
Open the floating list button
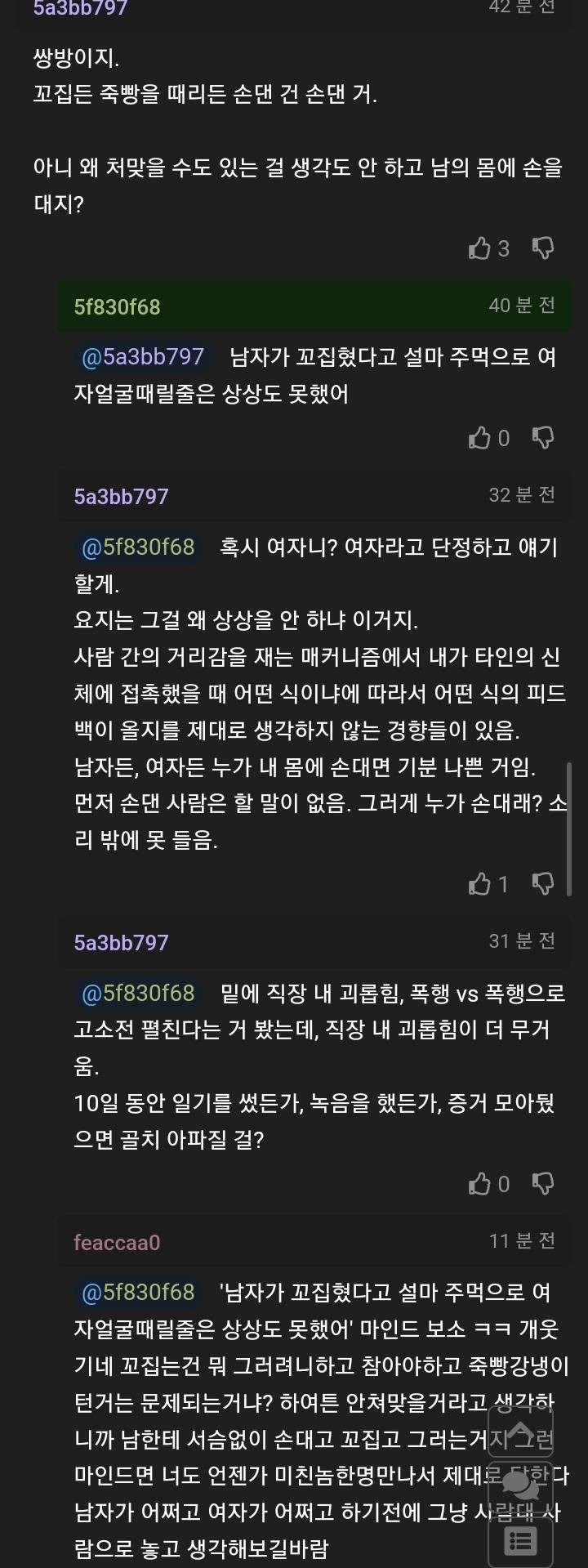tap(520, 1542)
